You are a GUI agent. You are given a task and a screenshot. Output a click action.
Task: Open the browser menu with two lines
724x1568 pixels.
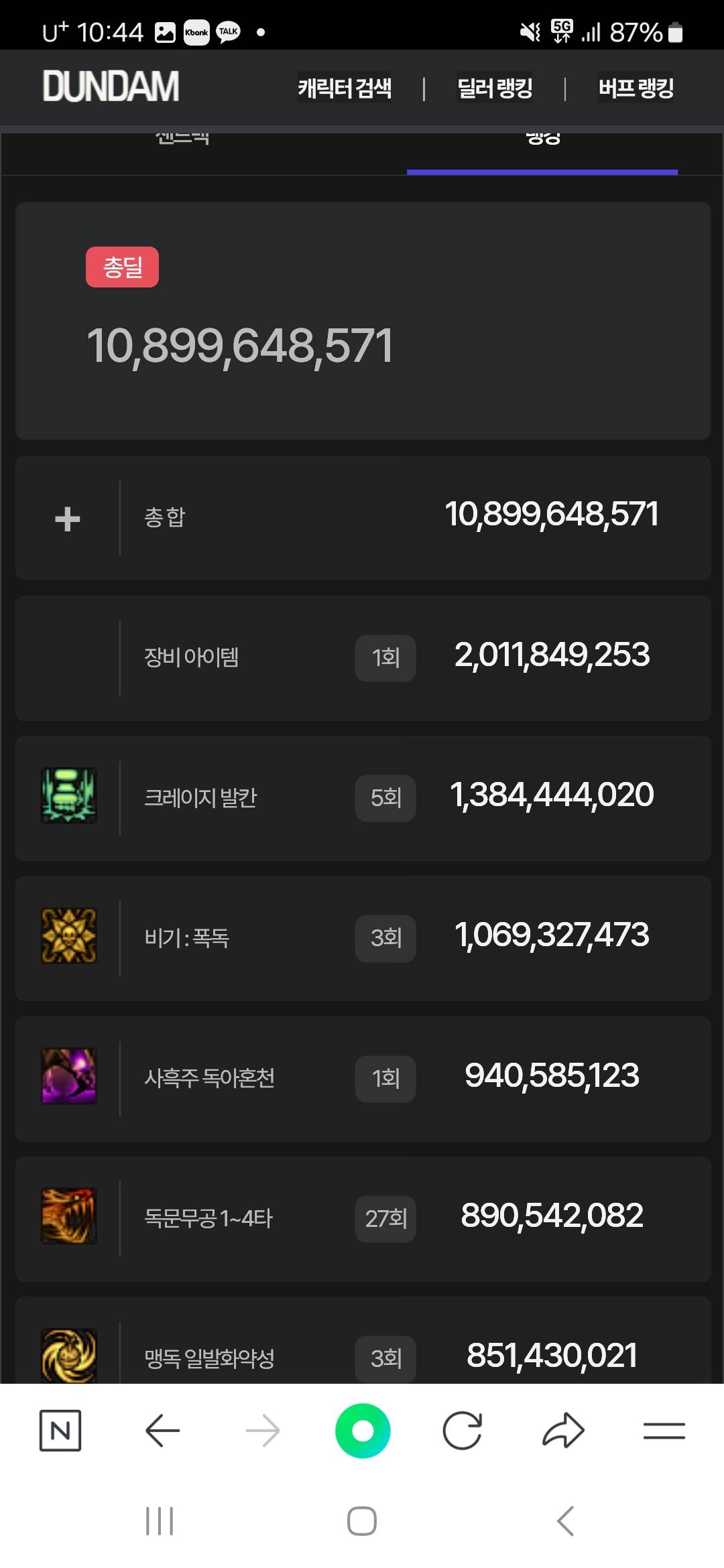[x=664, y=1431]
